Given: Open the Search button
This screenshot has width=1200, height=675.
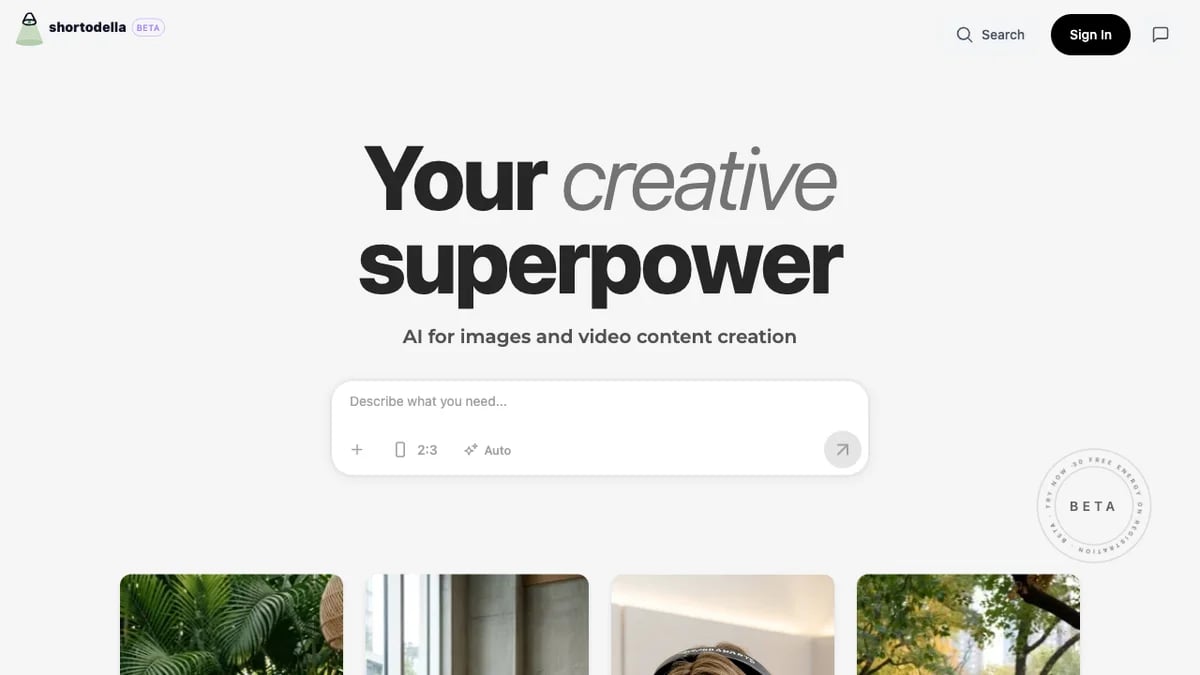Looking at the screenshot, I should click(x=990, y=35).
